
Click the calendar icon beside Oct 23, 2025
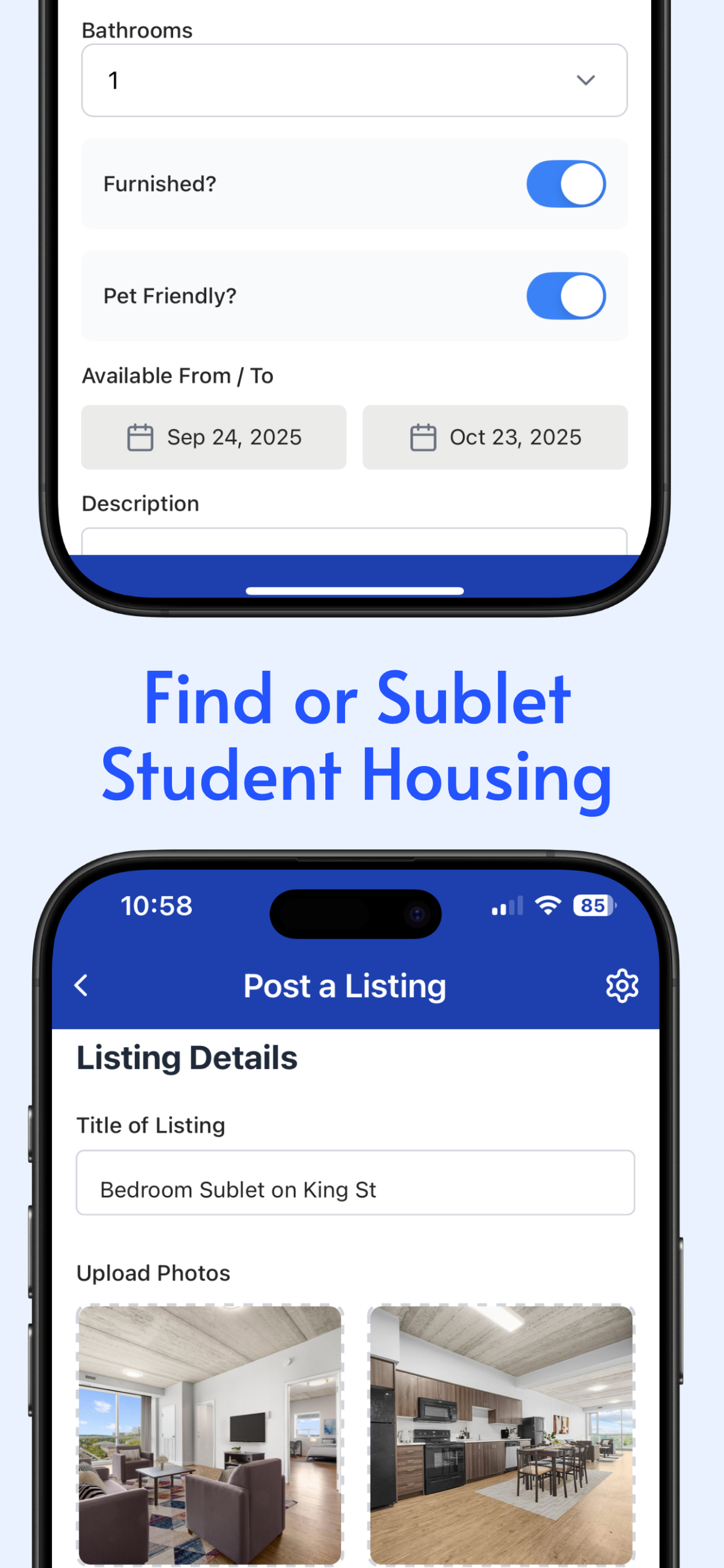tap(424, 436)
